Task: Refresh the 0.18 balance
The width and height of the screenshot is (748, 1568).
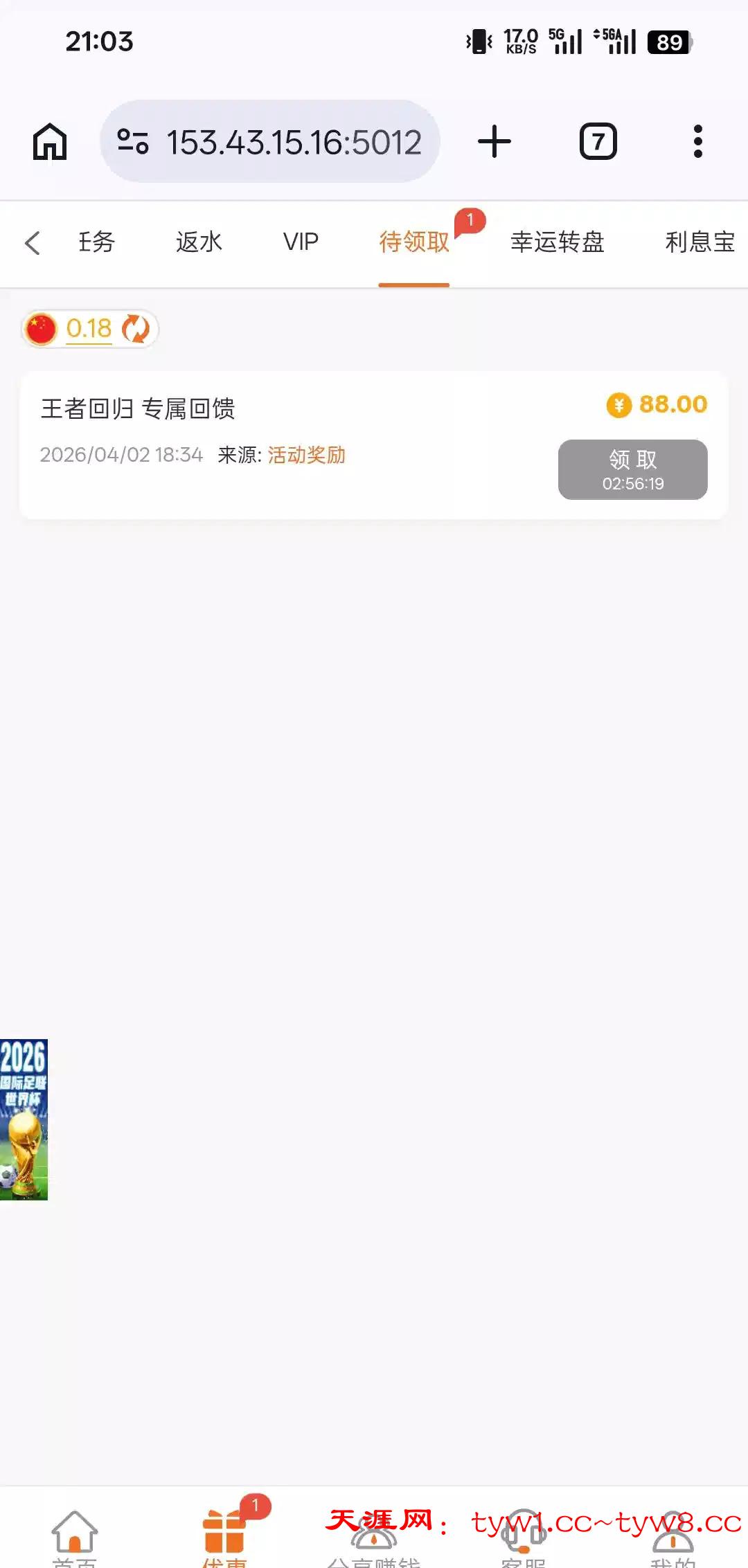Action: click(136, 329)
